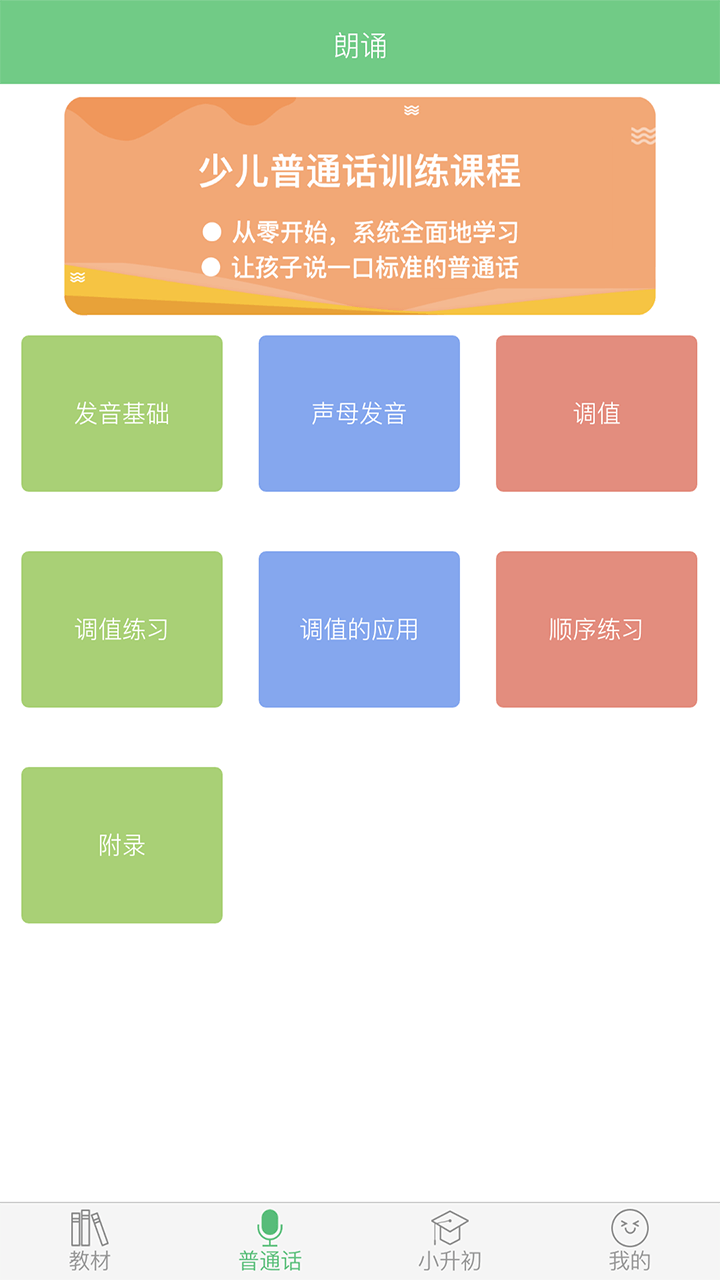This screenshot has width=720, height=1280.
Task: Switch to the 教材 tab
Action: pyautogui.click(x=90, y=1241)
